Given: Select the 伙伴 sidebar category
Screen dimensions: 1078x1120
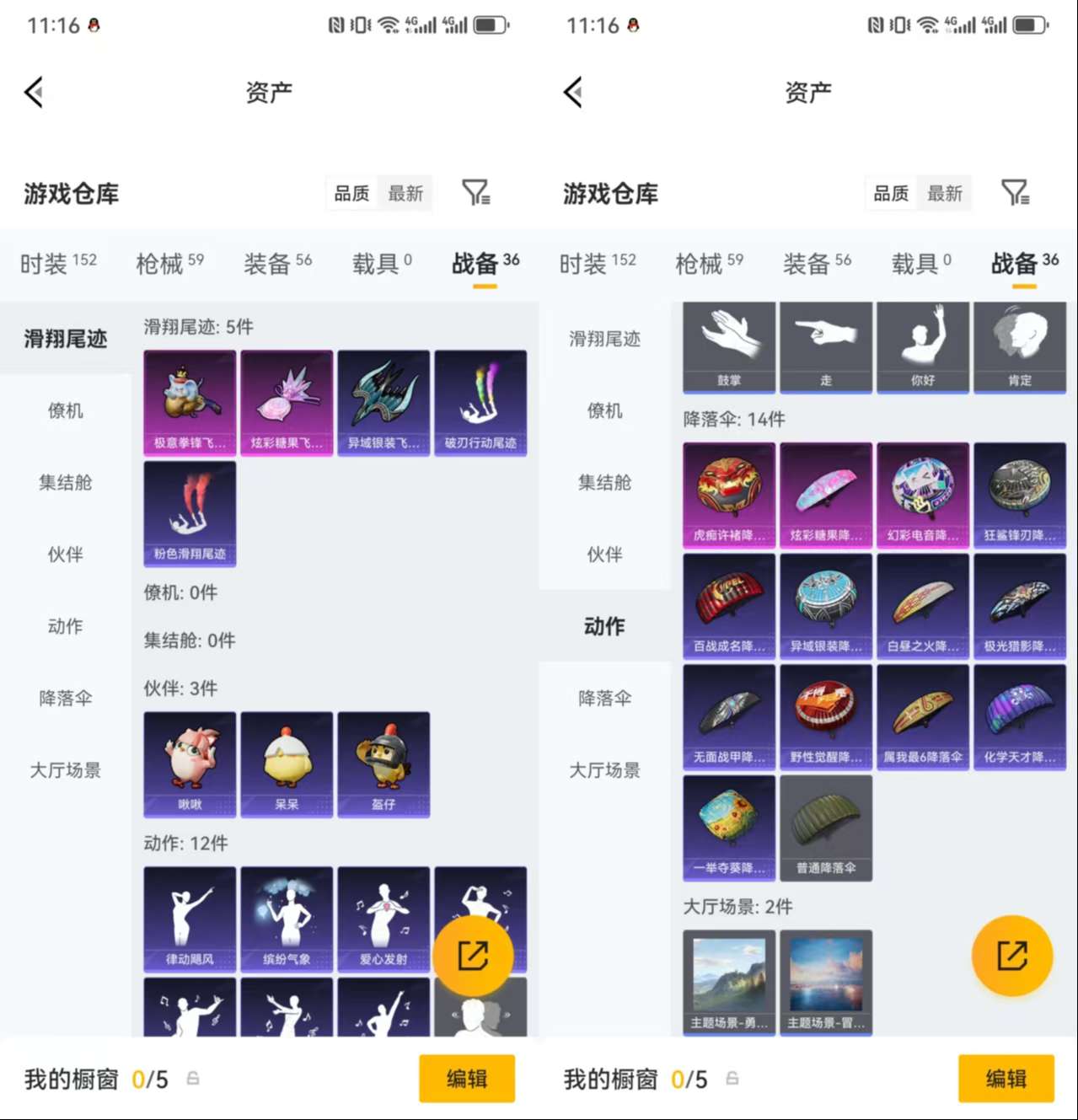Looking at the screenshot, I should click(64, 555).
